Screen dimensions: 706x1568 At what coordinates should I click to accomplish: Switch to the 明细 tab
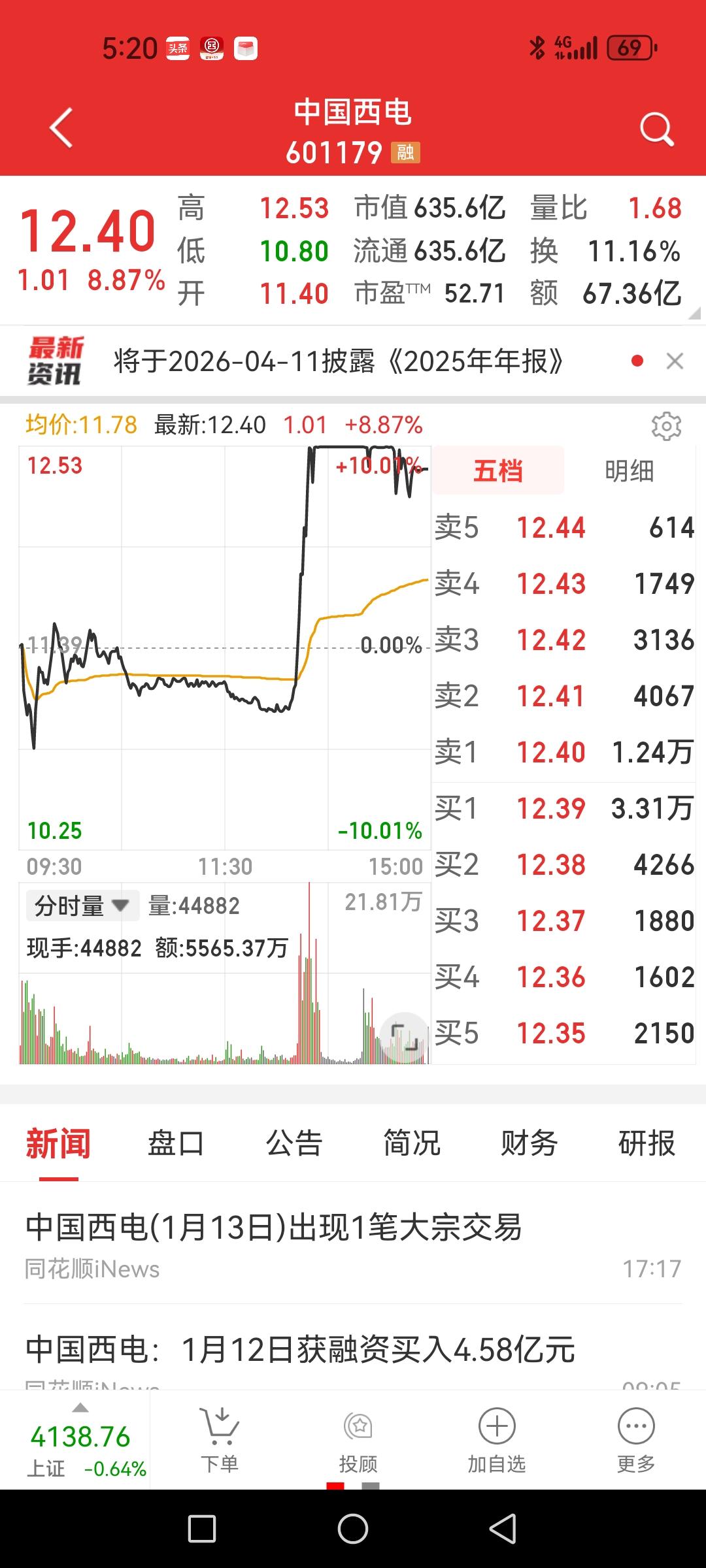[629, 470]
